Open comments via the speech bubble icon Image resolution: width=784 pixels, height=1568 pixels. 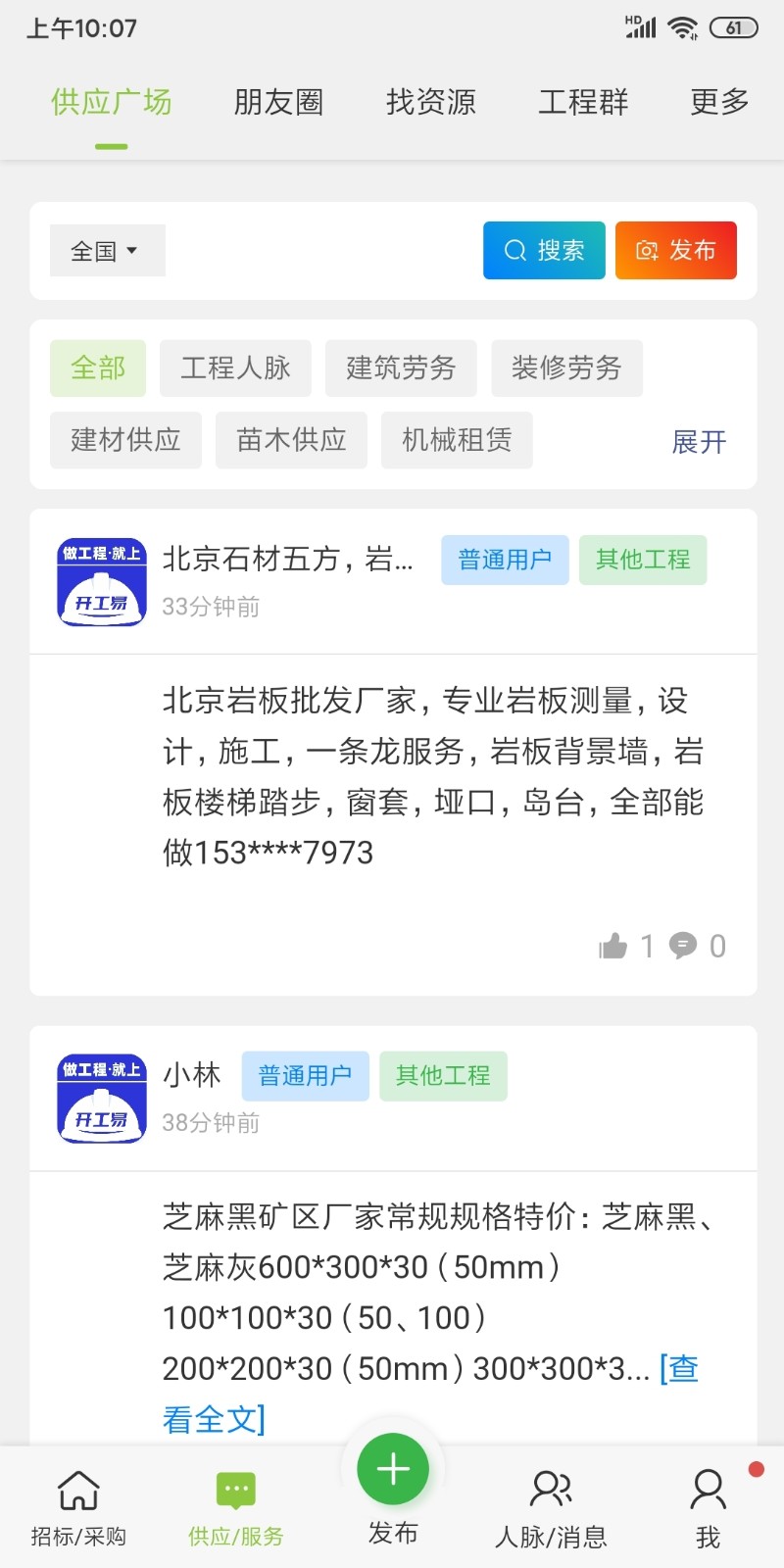tap(685, 945)
